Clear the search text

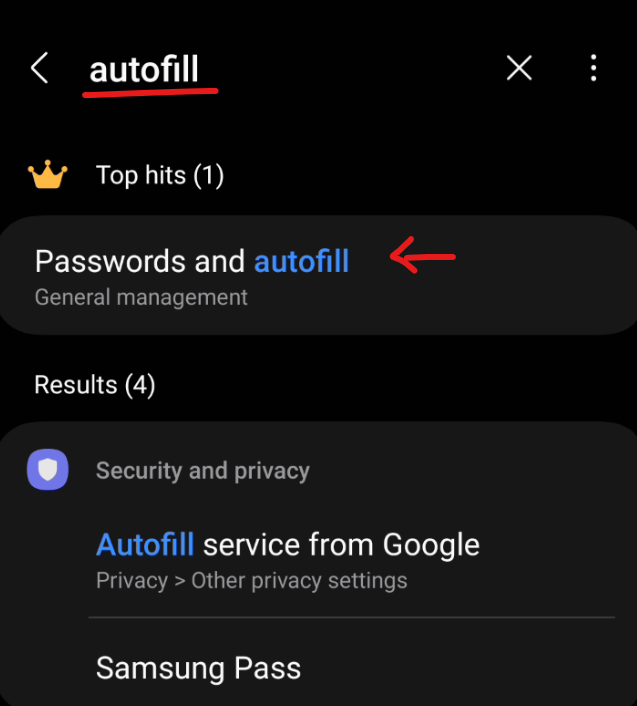(x=519, y=68)
